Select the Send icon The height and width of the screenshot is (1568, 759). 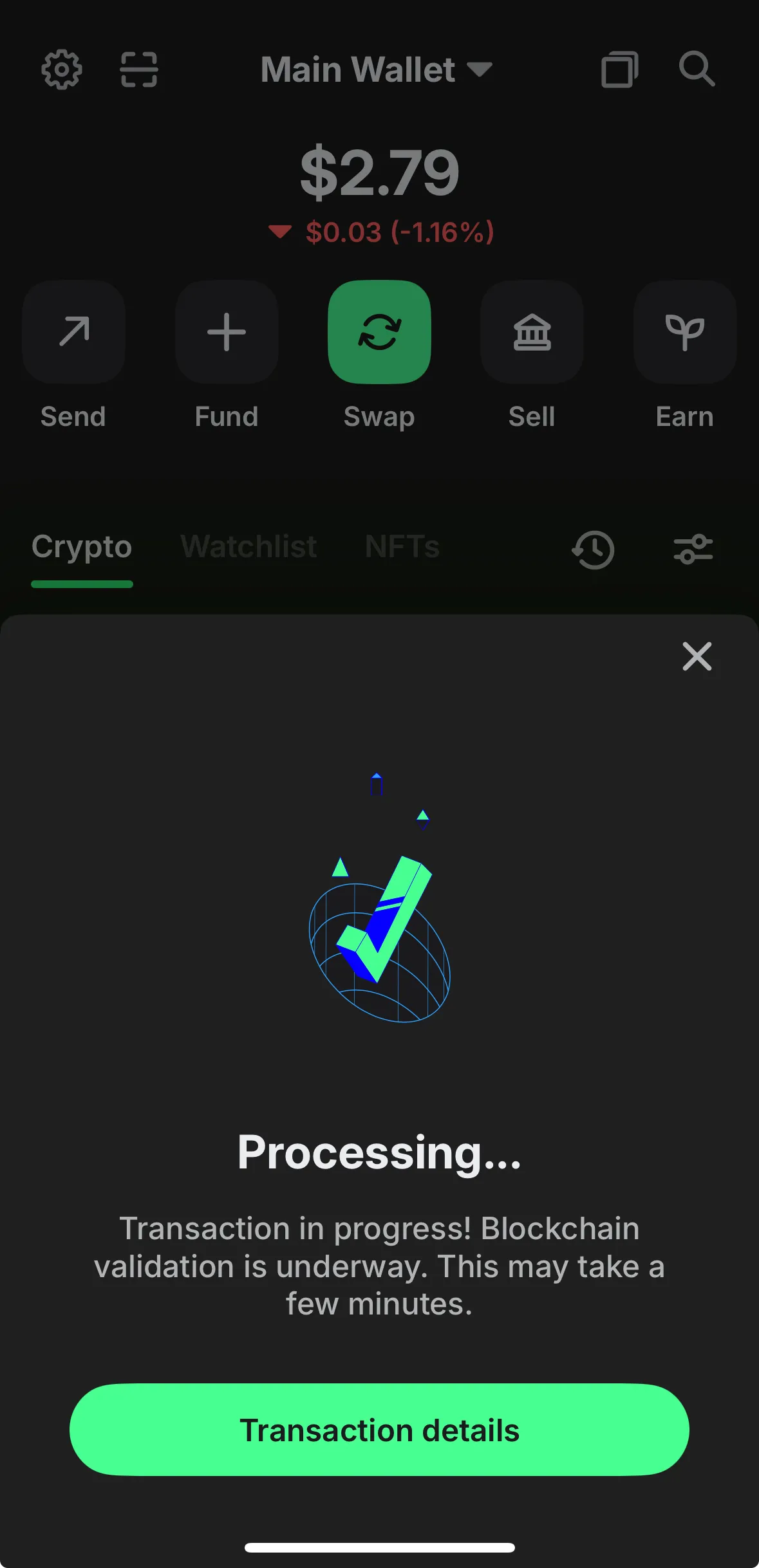pyautogui.click(x=73, y=332)
